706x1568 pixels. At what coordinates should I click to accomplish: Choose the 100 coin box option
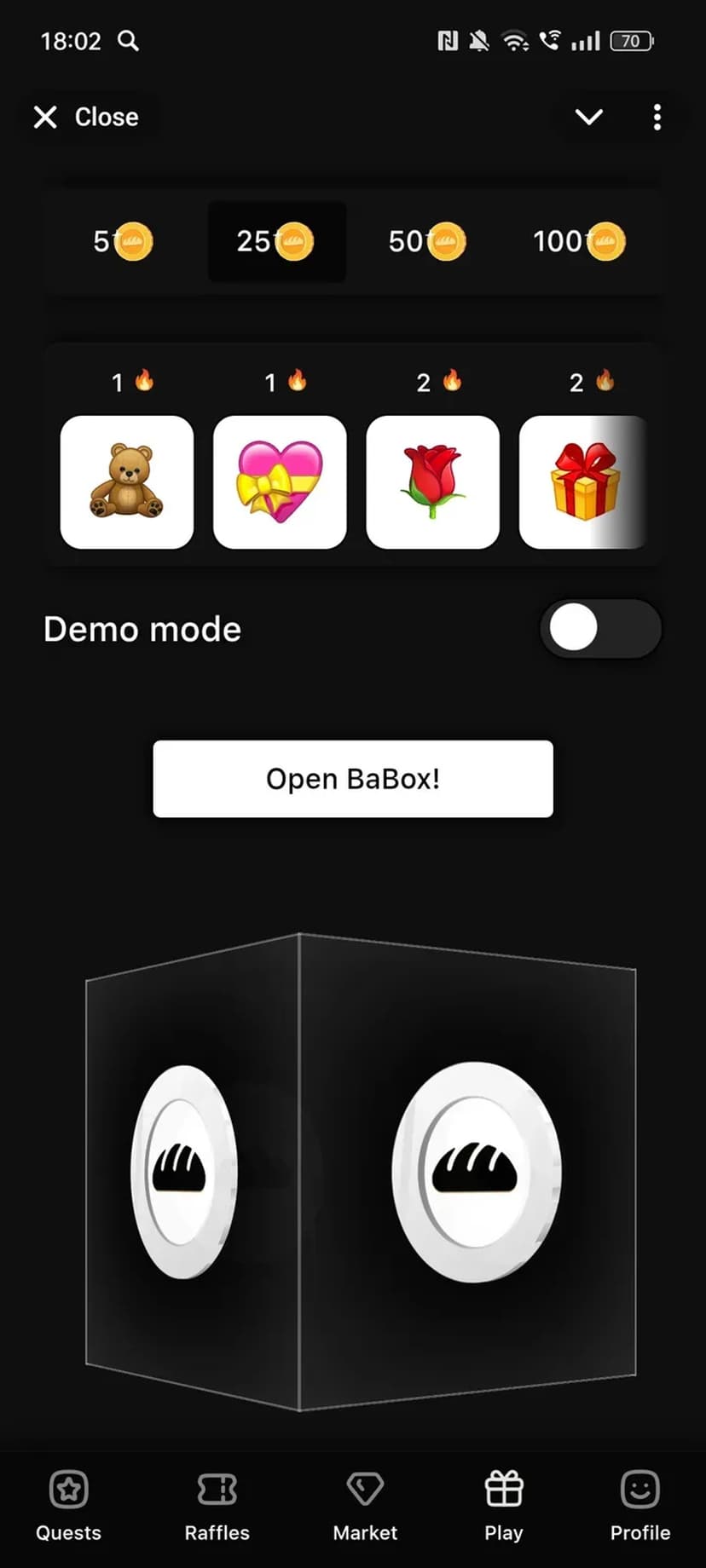pyautogui.click(x=578, y=241)
